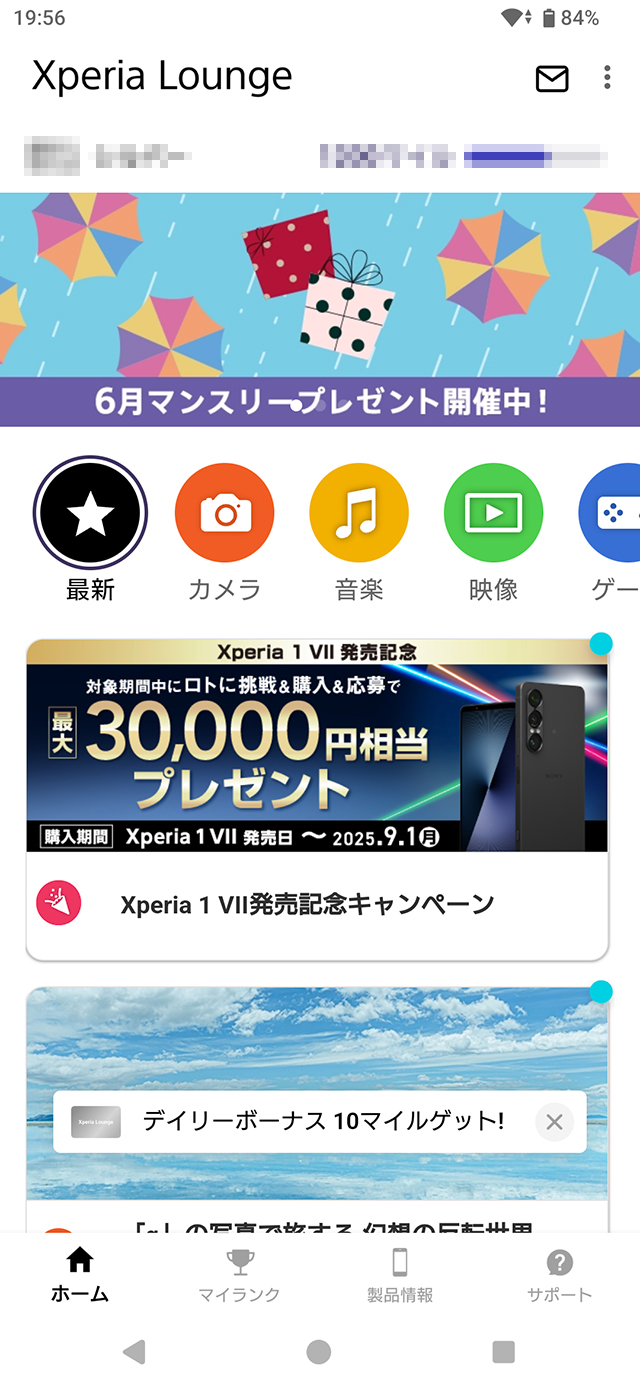Select the 映像 category
The image size is (640, 1387).
[x=493, y=514]
